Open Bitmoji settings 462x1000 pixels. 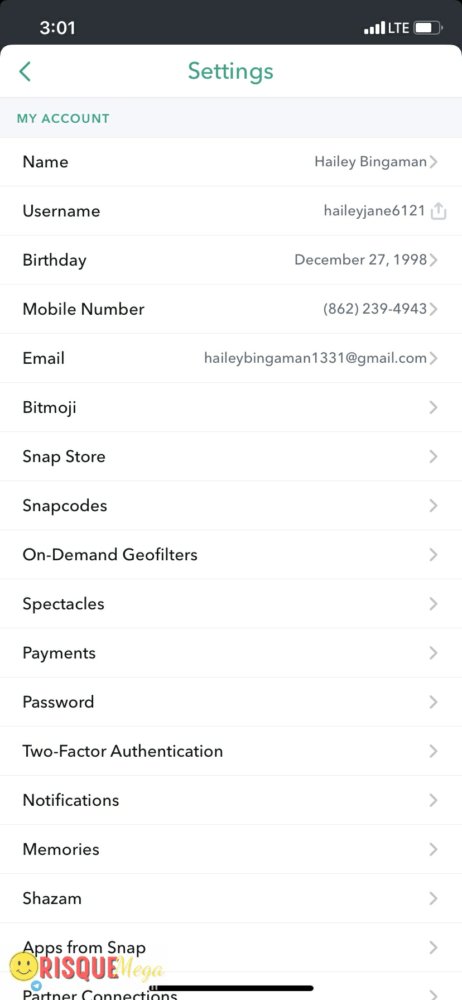(x=231, y=408)
